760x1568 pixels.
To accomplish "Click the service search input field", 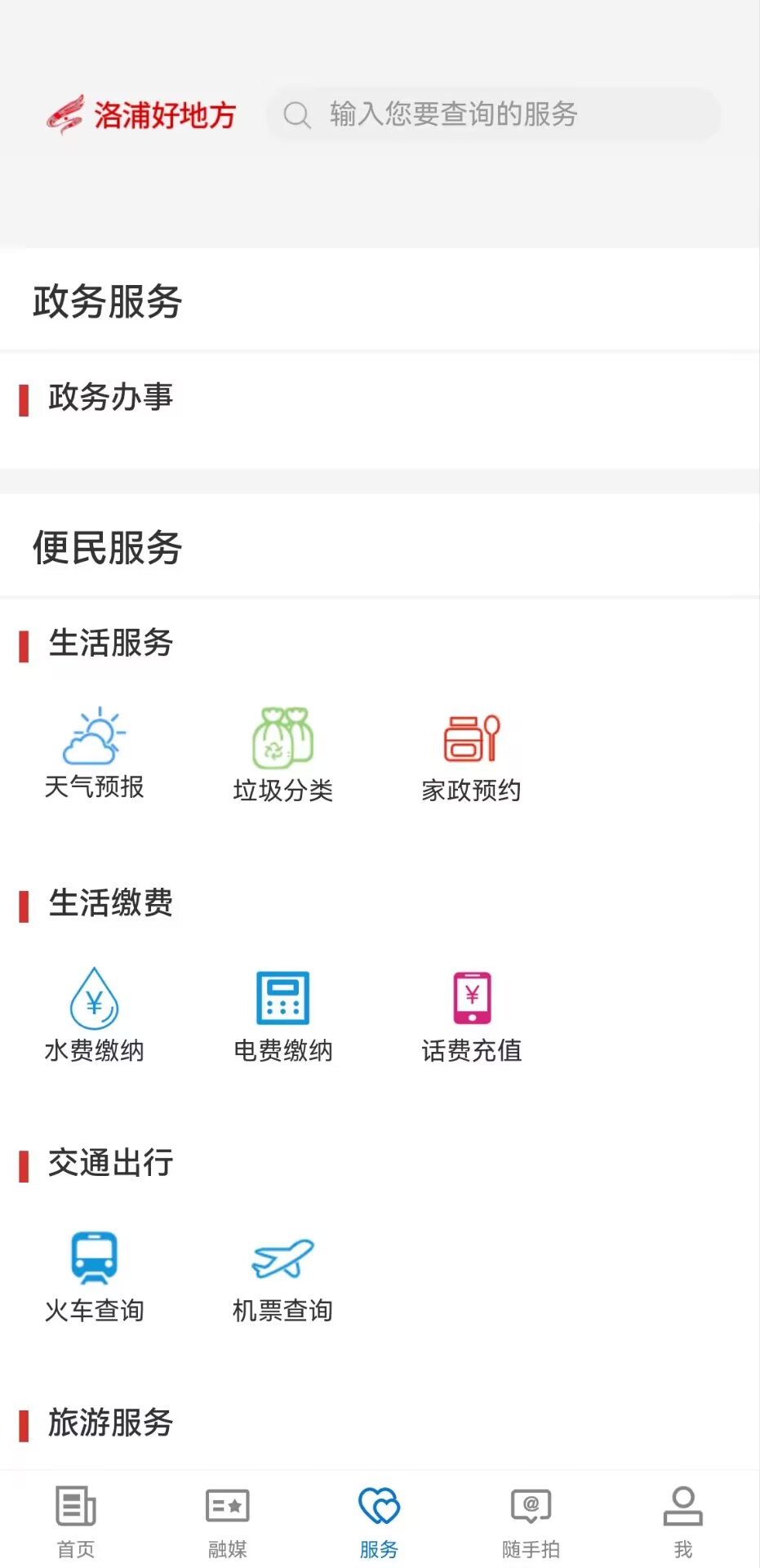I will click(494, 114).
